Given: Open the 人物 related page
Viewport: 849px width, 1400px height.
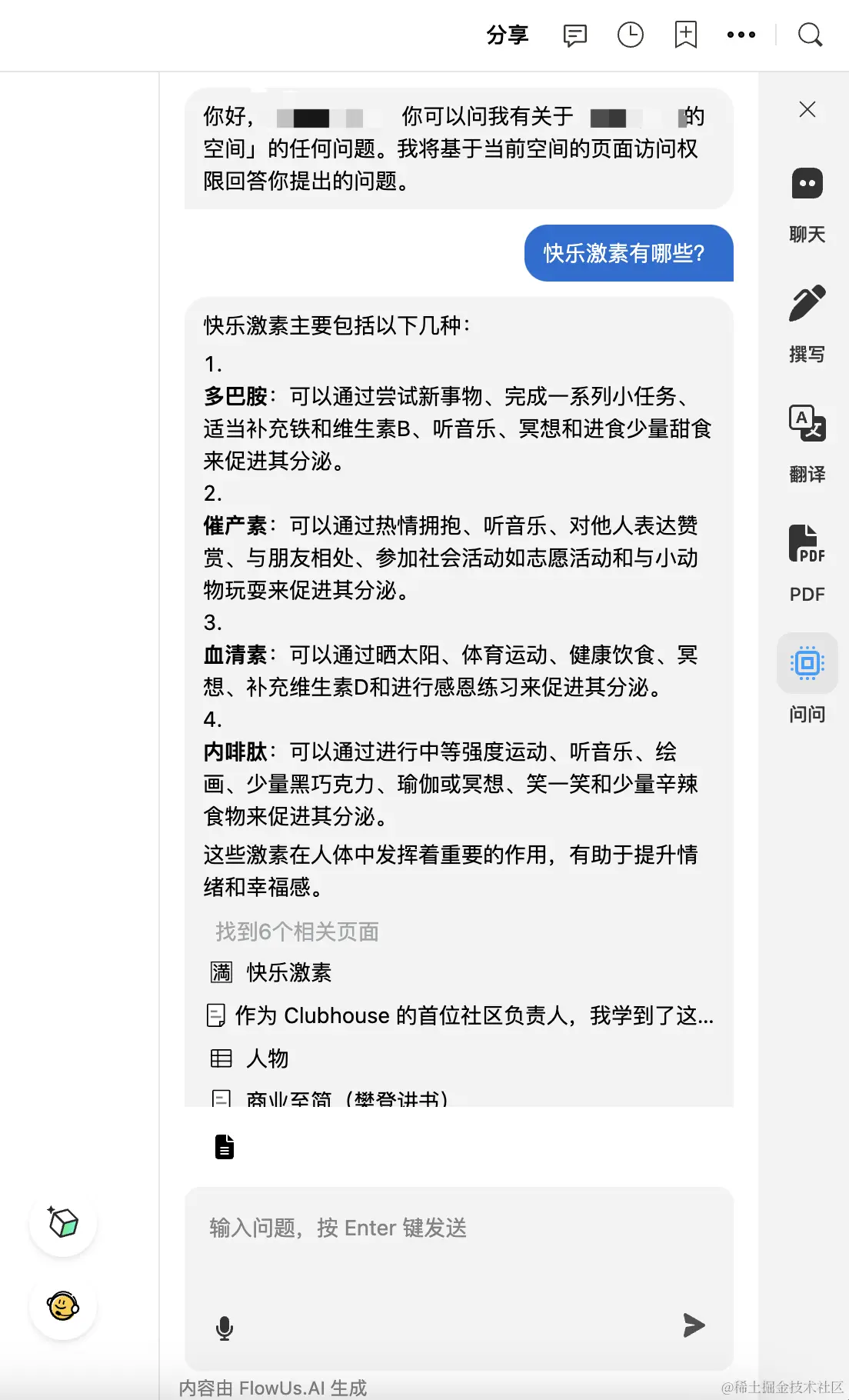Looking at the screenshot, I should pos(267,1058).
